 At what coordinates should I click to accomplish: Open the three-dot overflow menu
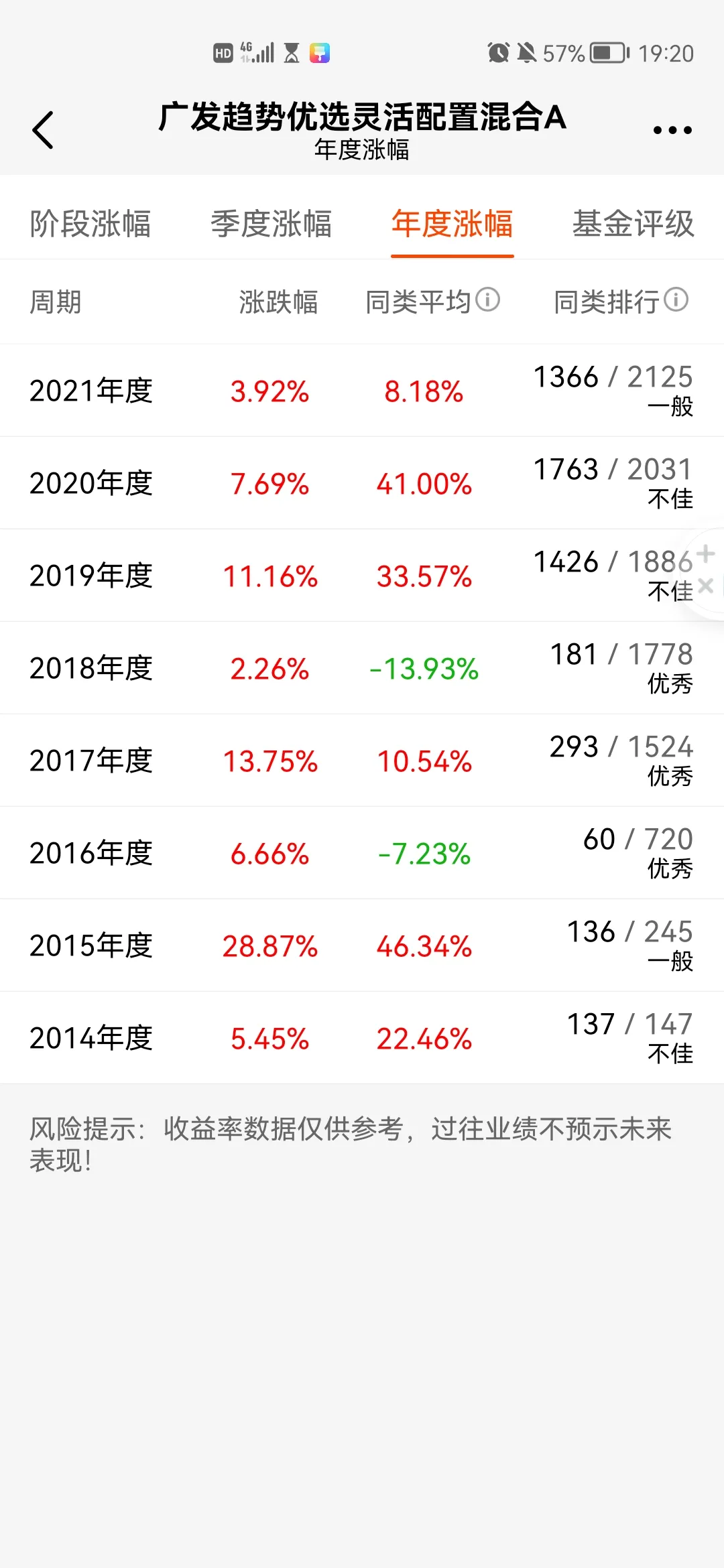(672, 130)
